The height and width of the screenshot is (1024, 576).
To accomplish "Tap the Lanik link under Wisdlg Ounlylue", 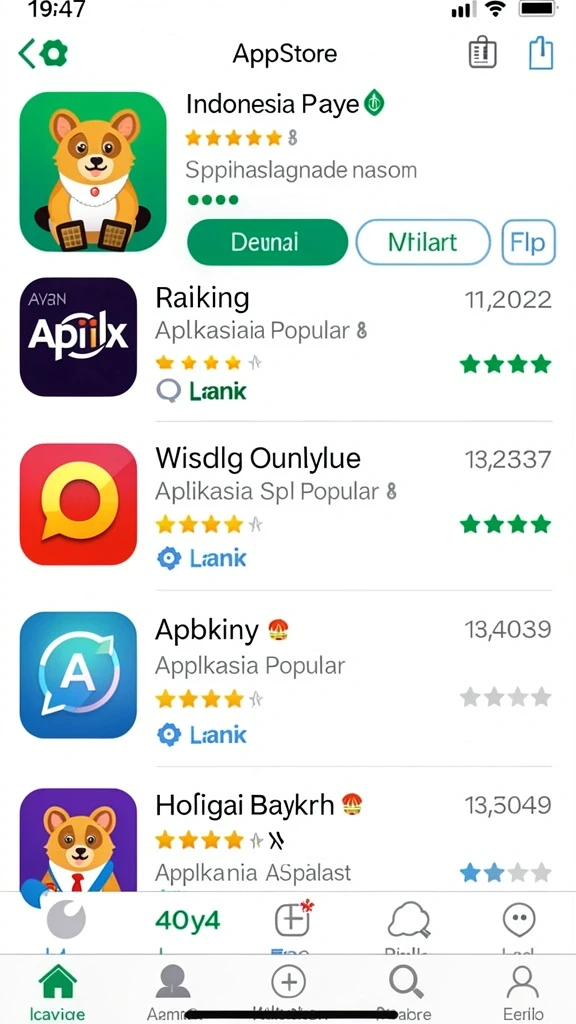I will (x=202, y=558).
